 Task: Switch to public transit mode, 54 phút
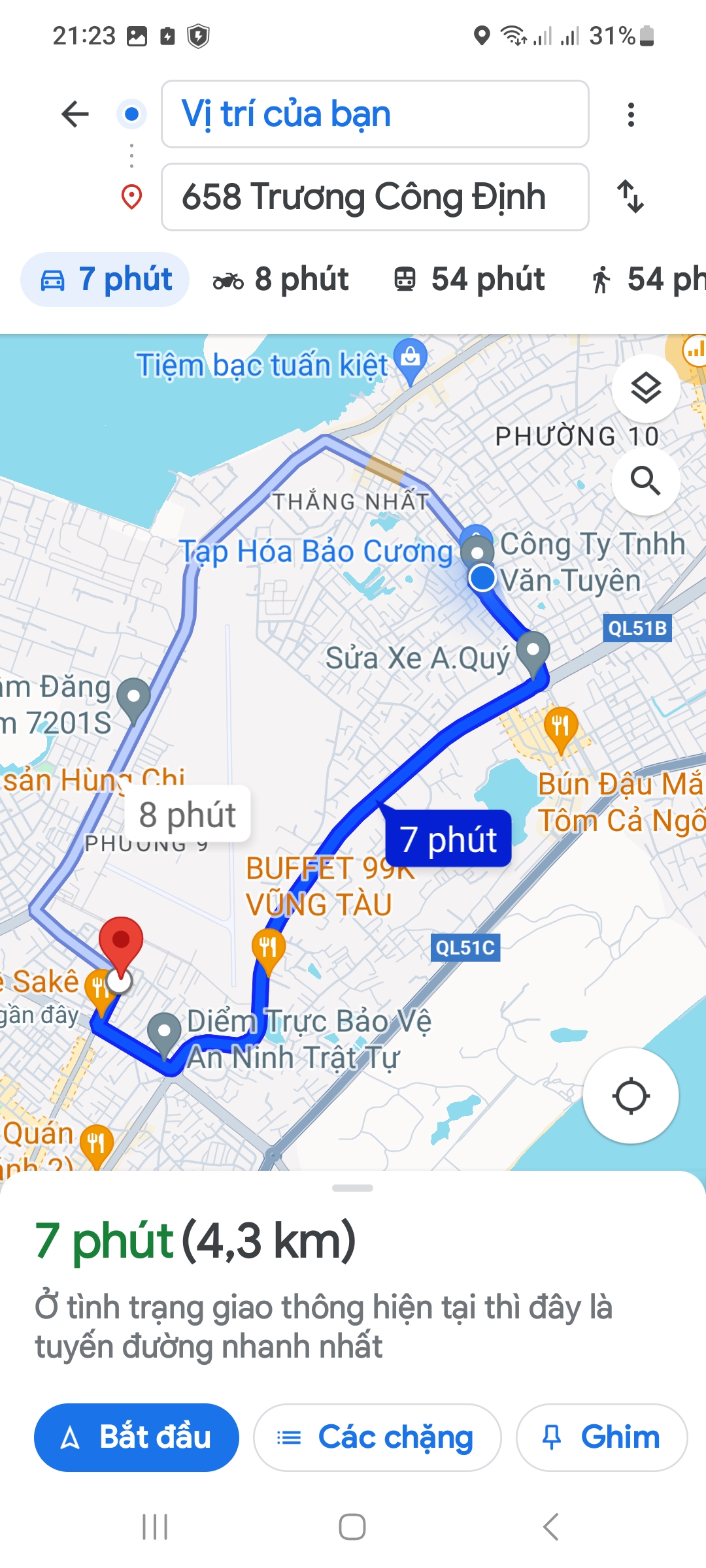(x=469, y=280)
